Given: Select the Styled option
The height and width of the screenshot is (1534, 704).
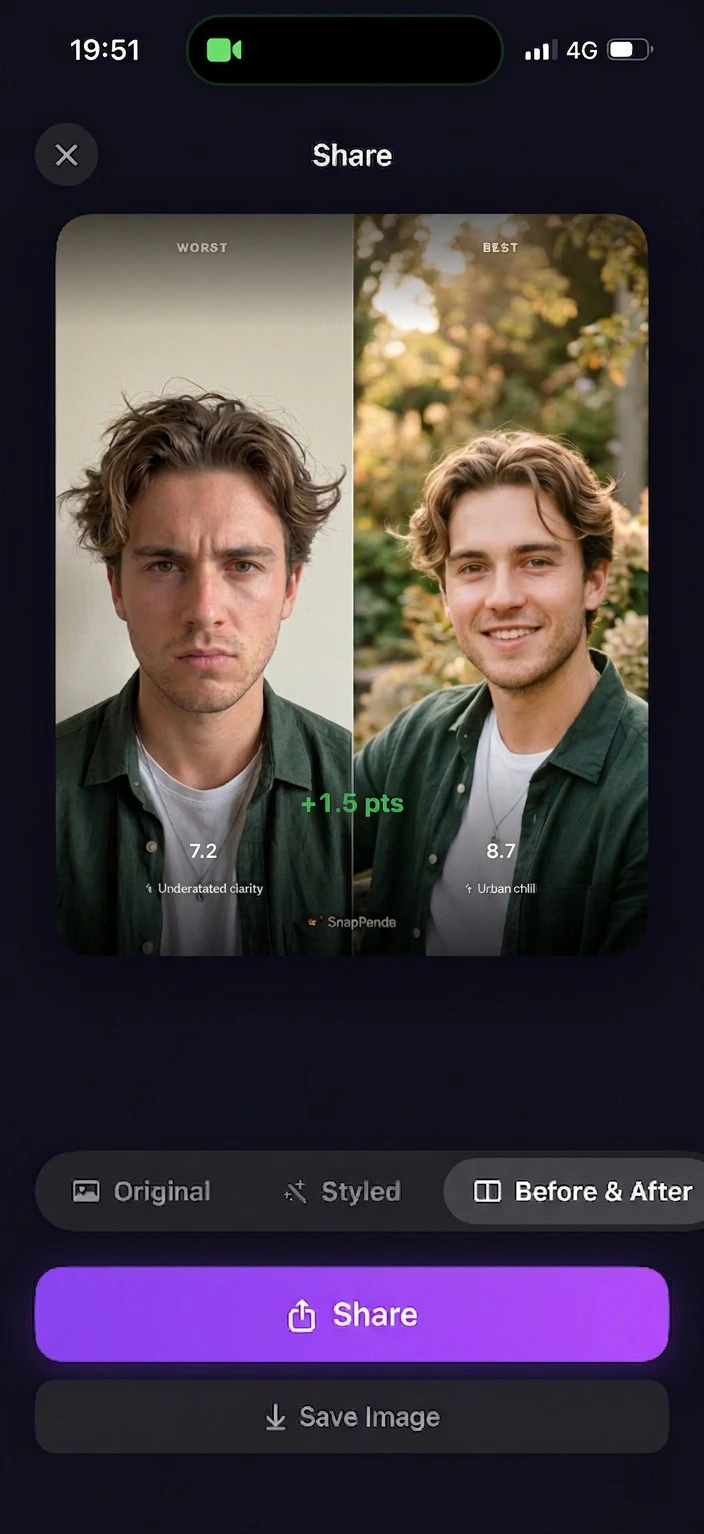Looking at the screenshot, I should tap(342, 1191).
